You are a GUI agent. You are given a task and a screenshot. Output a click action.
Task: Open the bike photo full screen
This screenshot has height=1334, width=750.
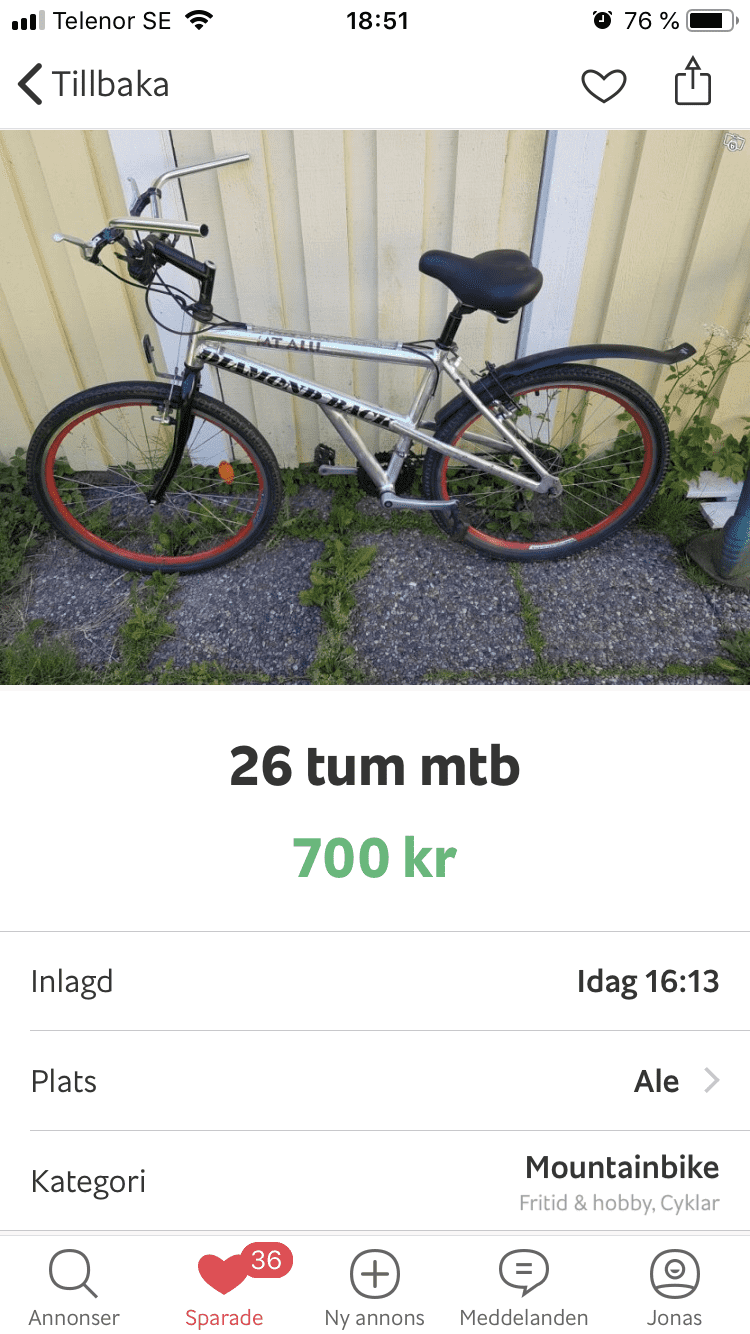(375, 407)
